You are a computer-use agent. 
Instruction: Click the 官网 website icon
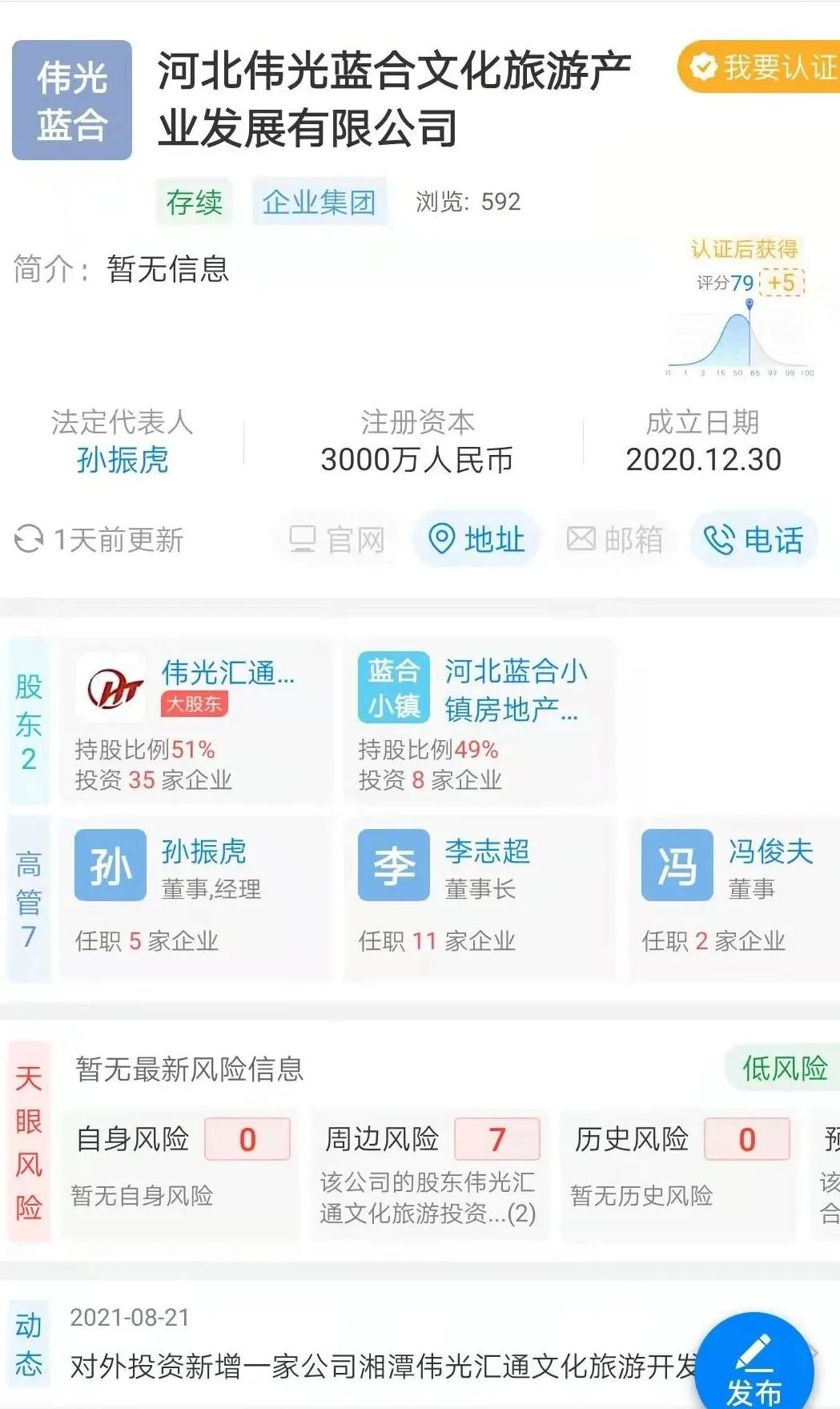(x=302, y=540)
